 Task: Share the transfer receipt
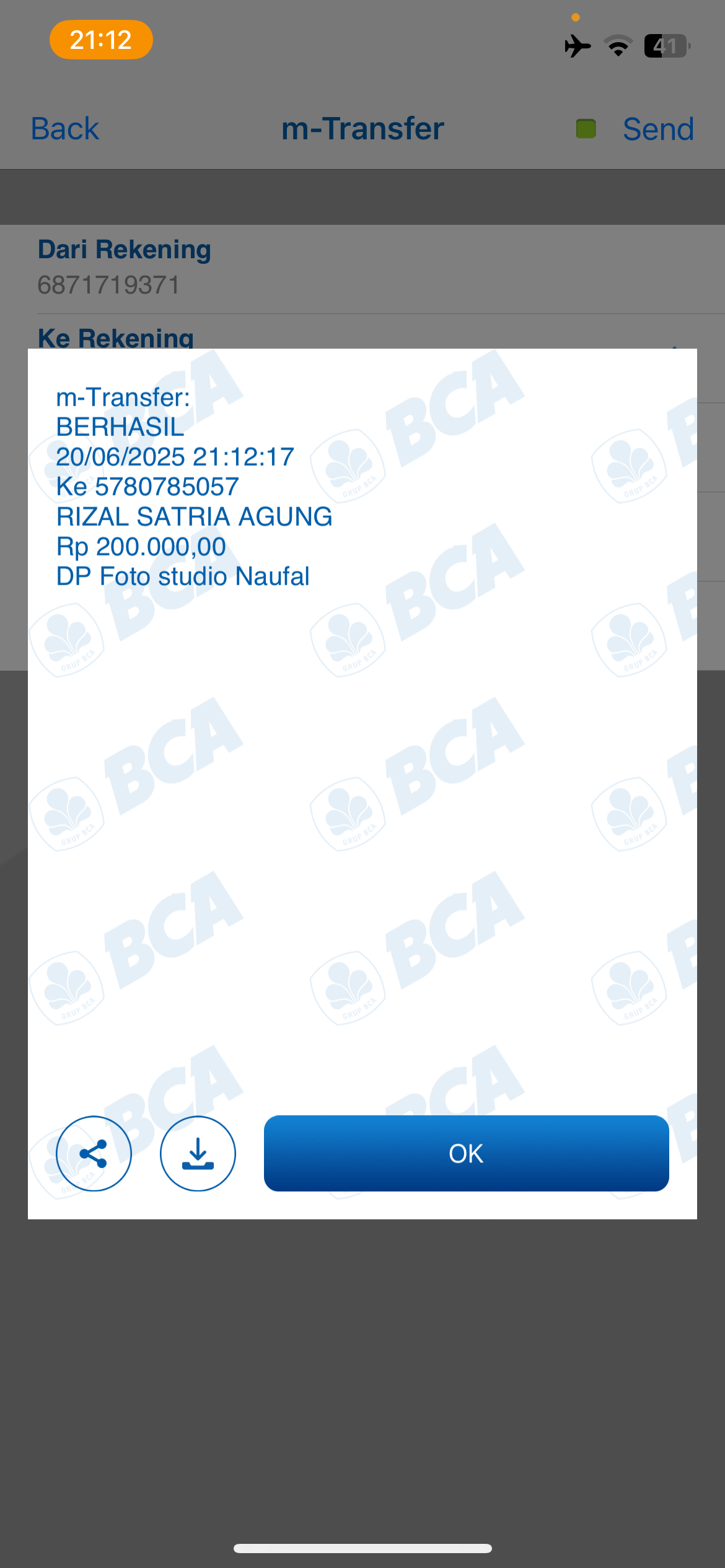point(94,1153)
